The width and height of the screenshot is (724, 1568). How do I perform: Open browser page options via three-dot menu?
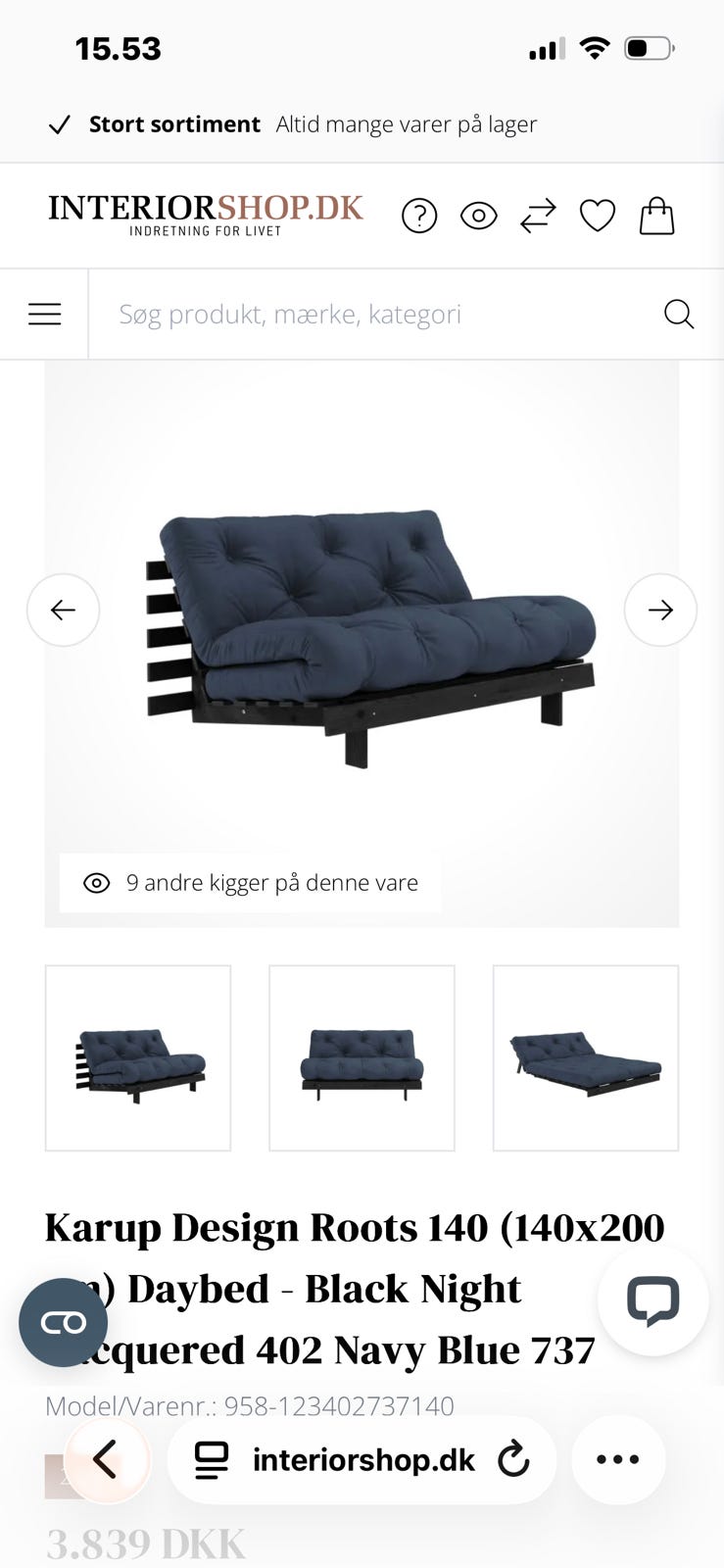tap(617, 1460)
